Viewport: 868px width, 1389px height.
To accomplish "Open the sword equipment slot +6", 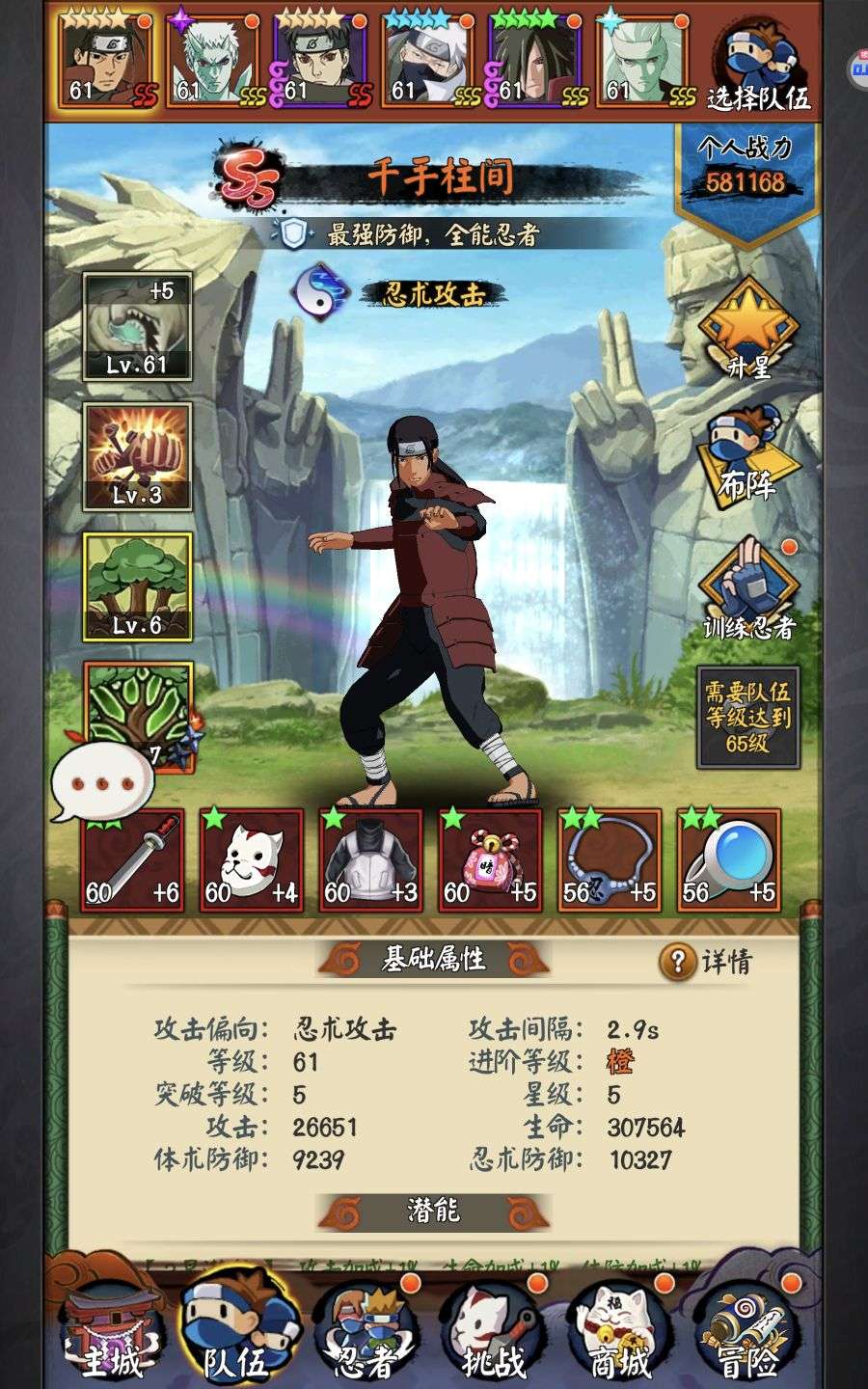I will point(132,860).
